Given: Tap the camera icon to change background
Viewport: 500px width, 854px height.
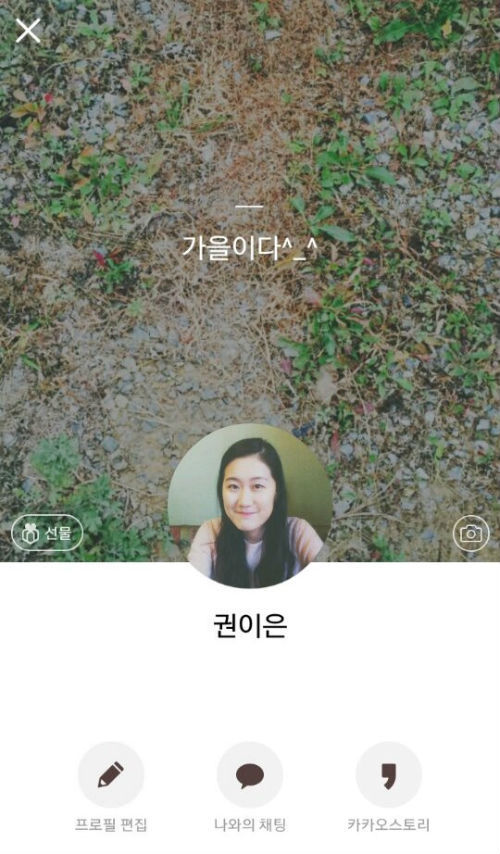Looking at the screenshot, I should pyautogui.click(x=471, y=533).
